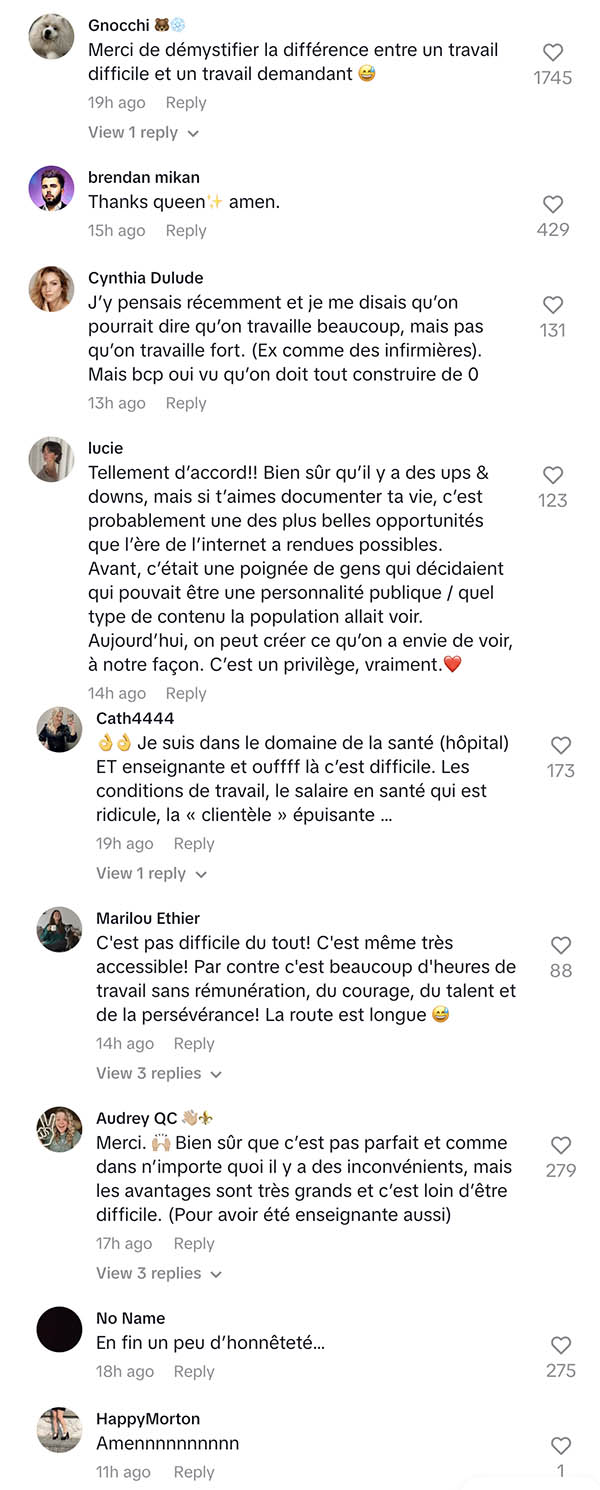Image resolution: width=600 pixels, height=1490 pixels.
Task: View 3 replies under Audrey QC's comment
Action: (x=159, y=1273)
